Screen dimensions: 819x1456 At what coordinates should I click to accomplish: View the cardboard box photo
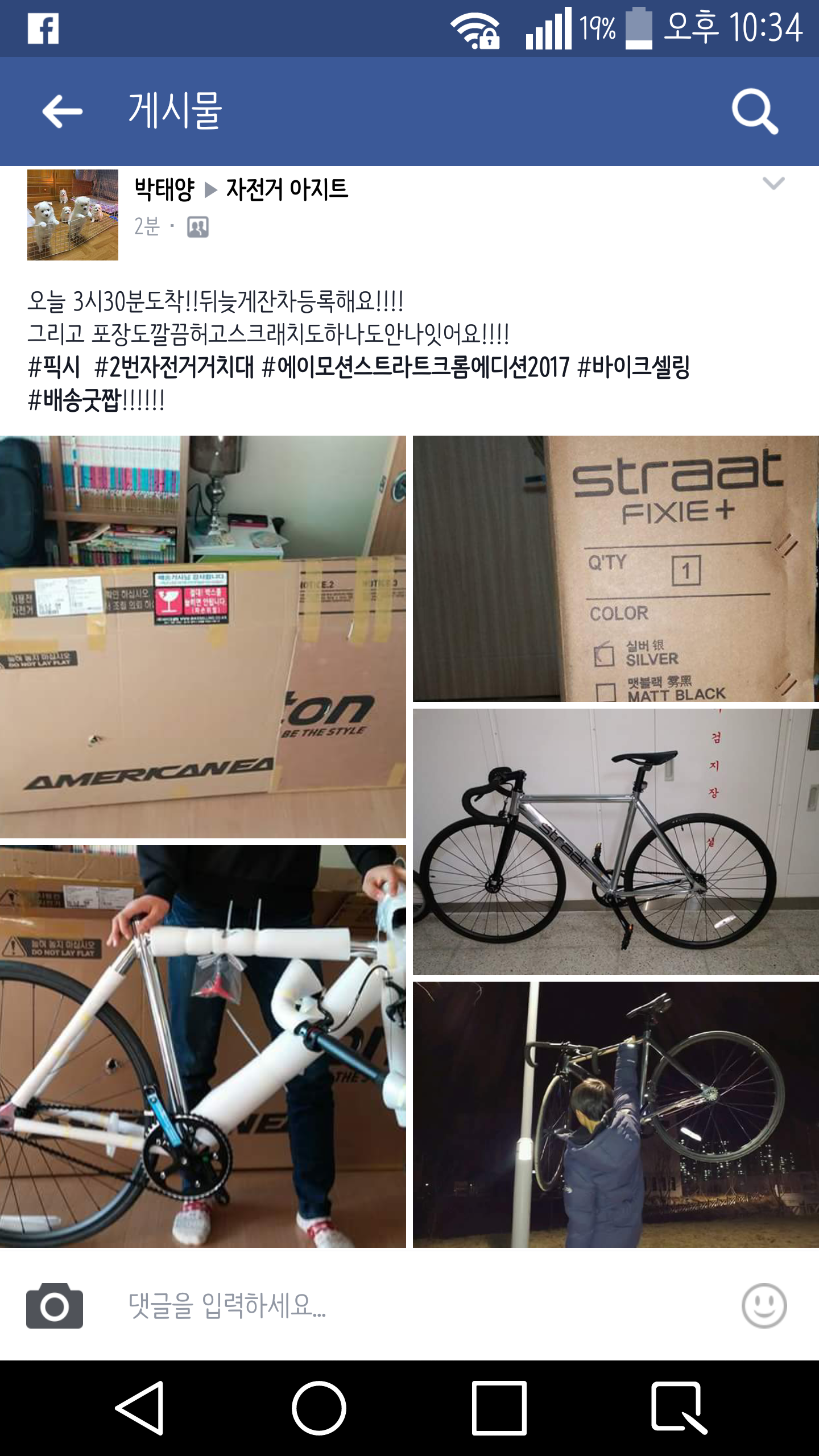coord(202,637)
